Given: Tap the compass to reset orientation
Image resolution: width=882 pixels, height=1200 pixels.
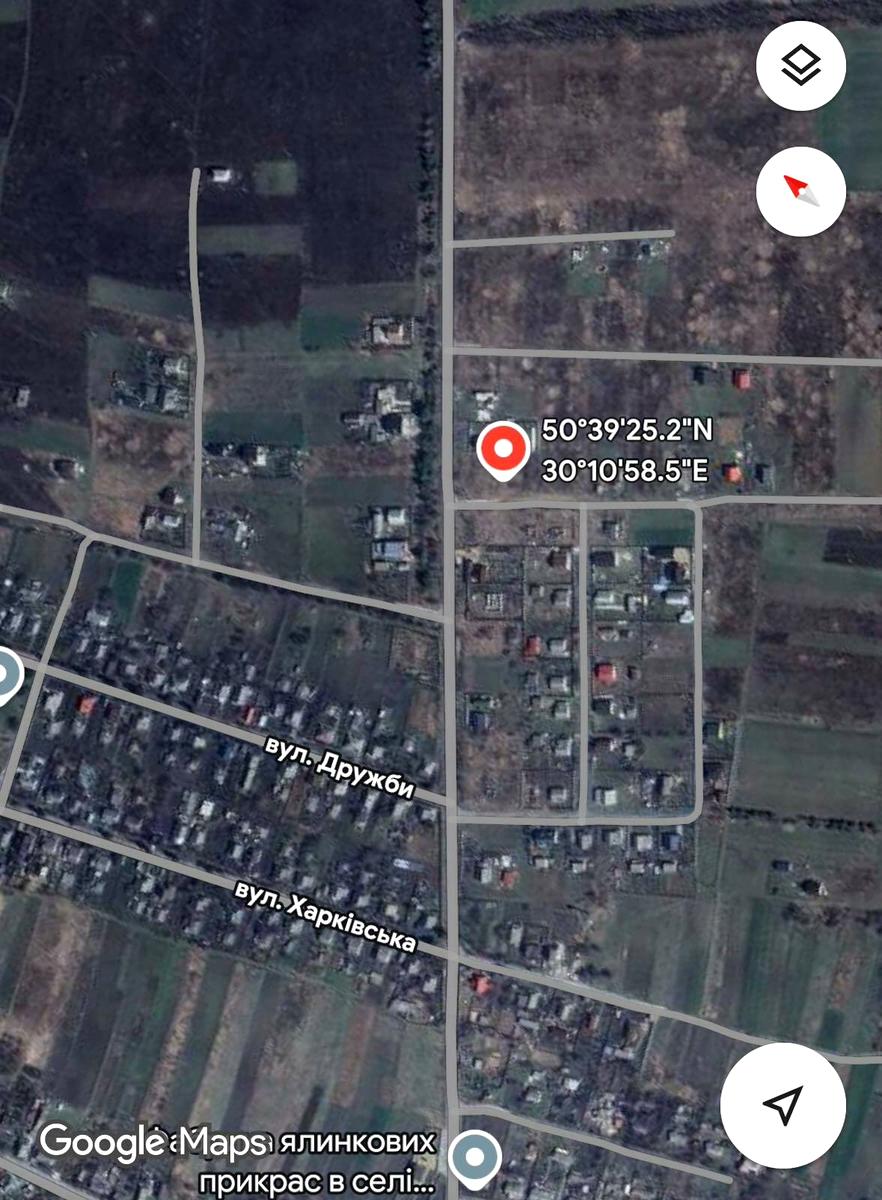Looking at the screenshot, I should 801,190.
